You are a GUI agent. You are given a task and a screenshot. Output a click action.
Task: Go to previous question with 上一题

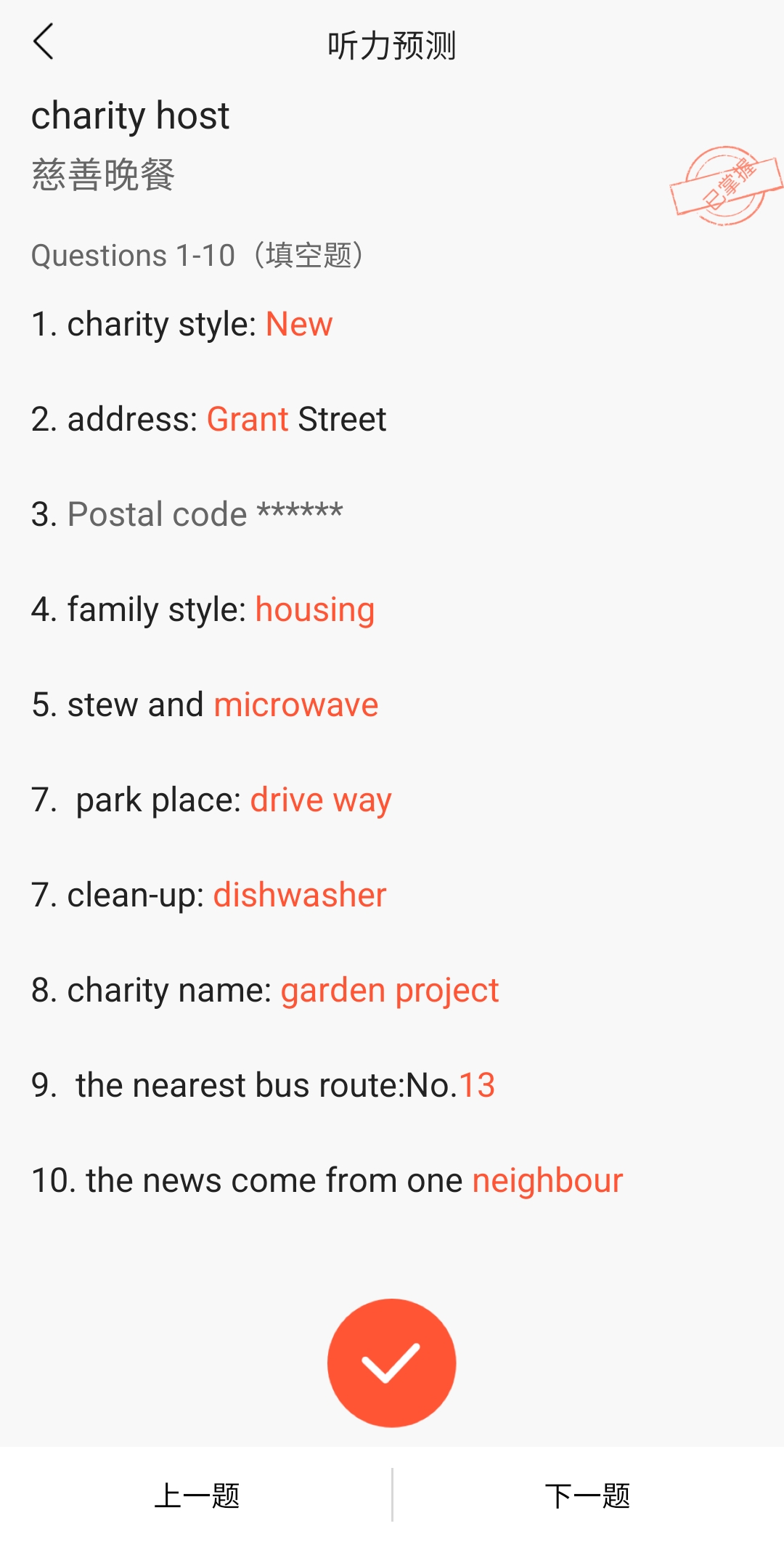196,1496
